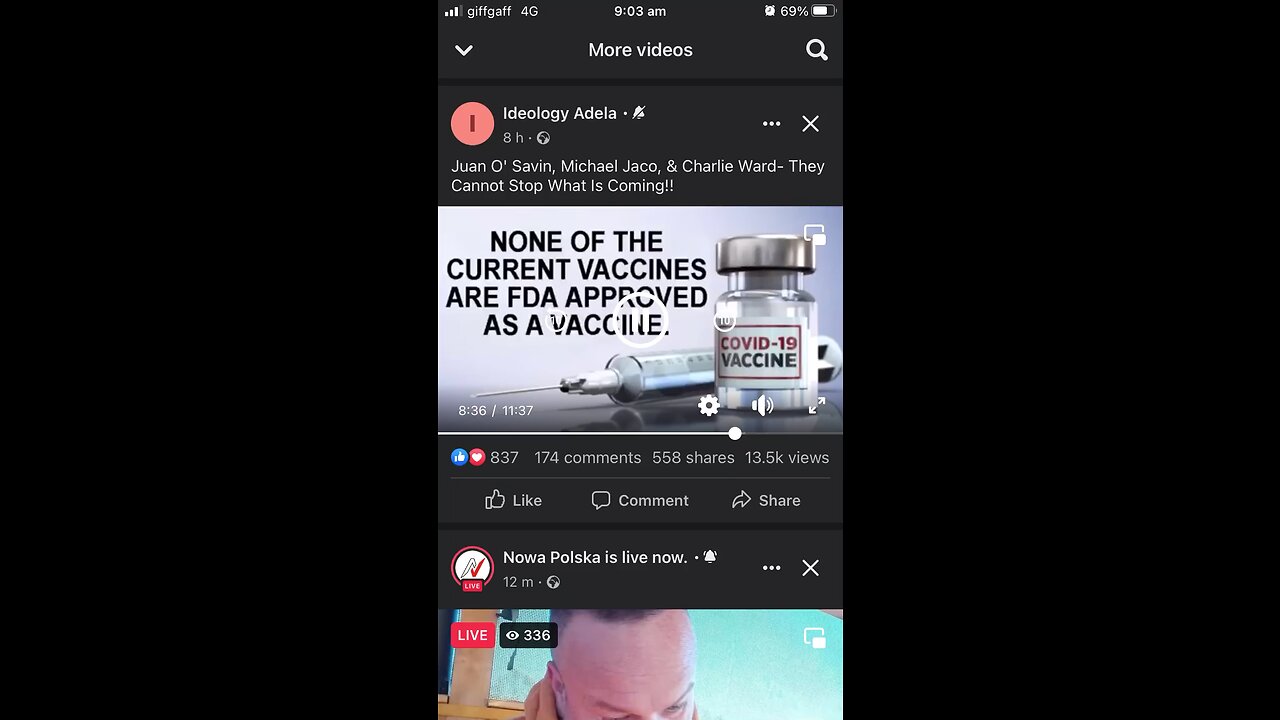The height and width of the screenshot is (720, 1280).
Task: Open search in More videos
Action: (816, 50)
